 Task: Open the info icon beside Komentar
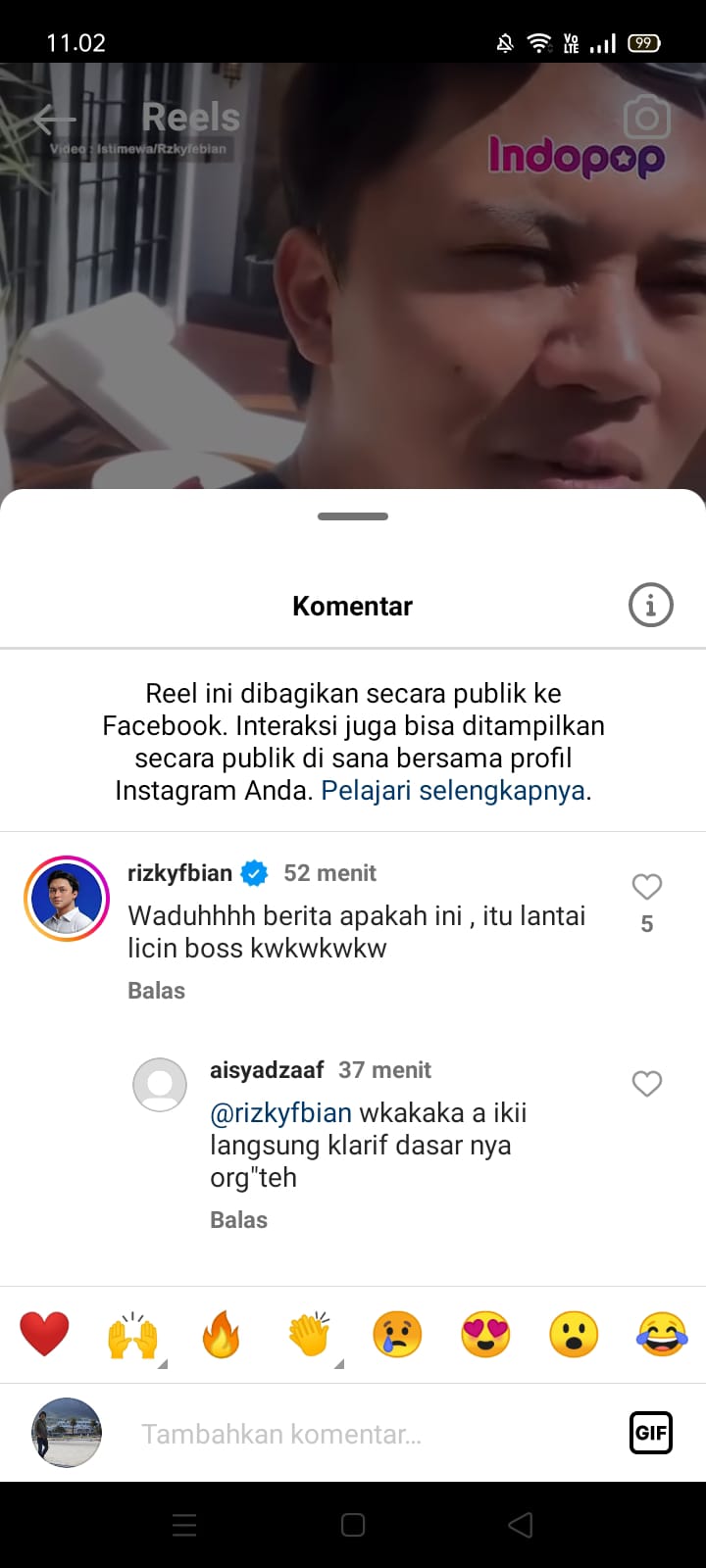(x=650, y=605)
